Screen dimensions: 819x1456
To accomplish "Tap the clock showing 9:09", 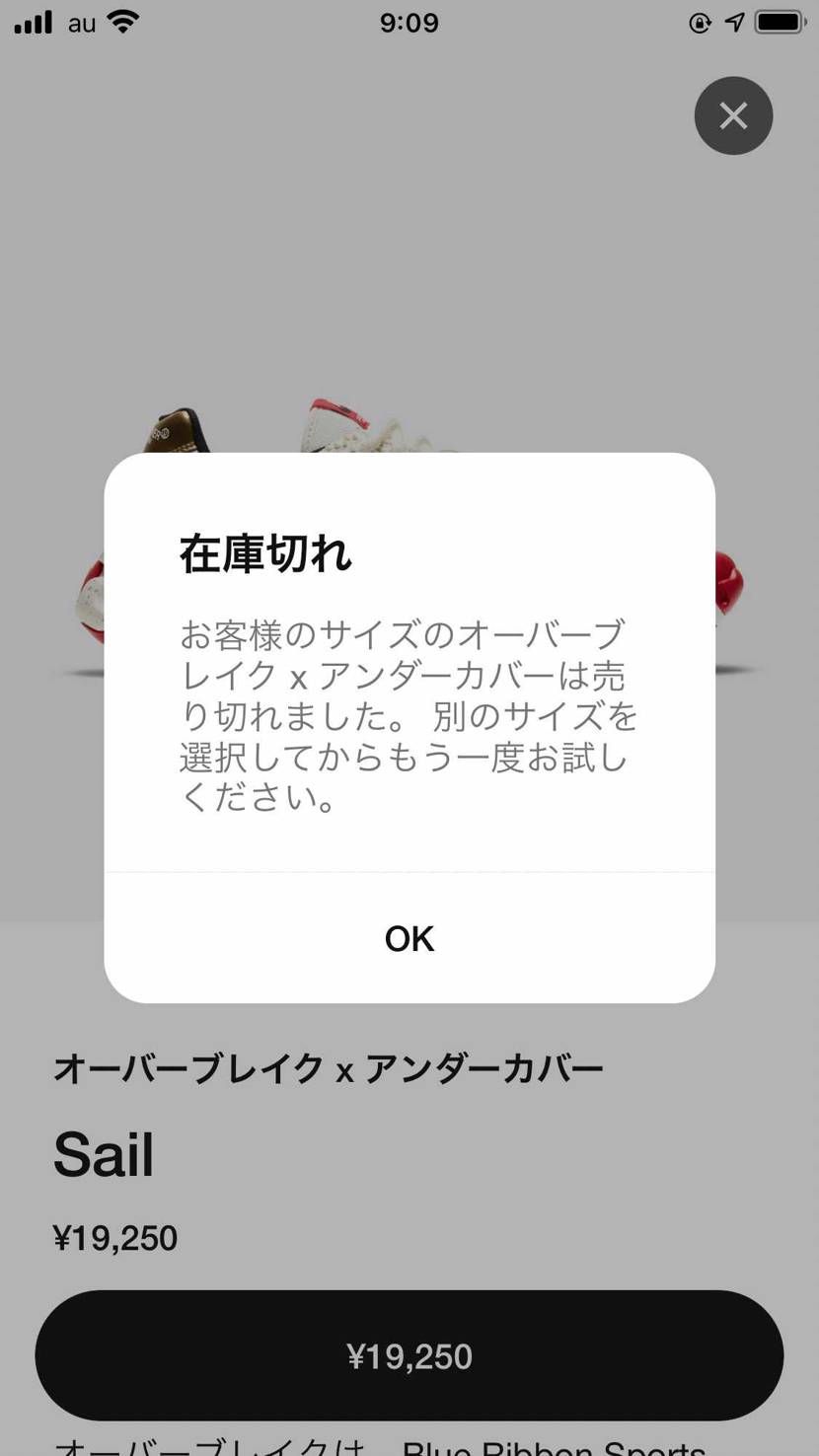I will 409,22.
